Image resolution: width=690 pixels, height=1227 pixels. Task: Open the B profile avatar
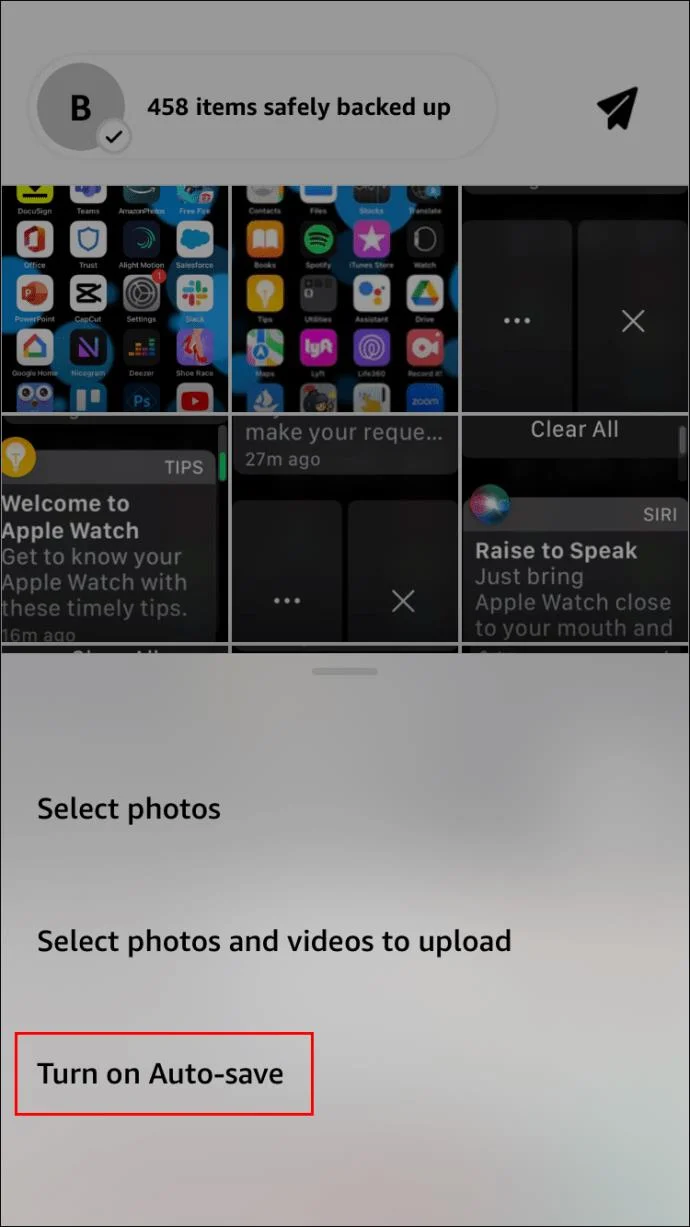click(81, 108)
